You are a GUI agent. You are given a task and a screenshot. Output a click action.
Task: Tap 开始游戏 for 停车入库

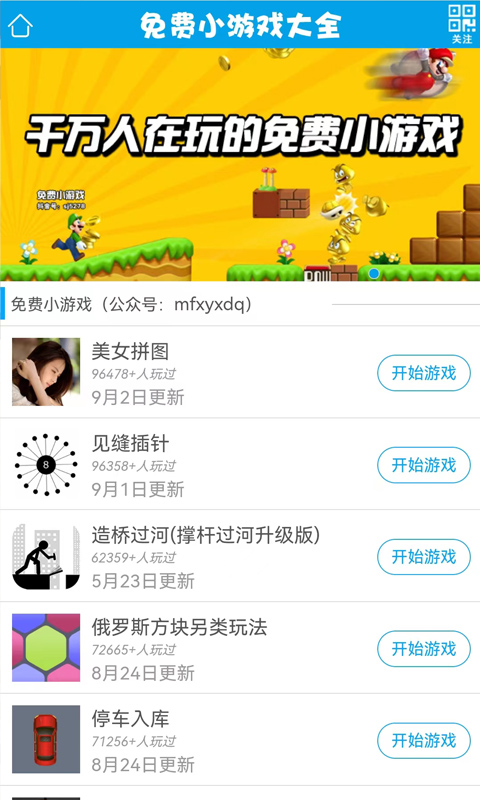(x=423, y=740)
